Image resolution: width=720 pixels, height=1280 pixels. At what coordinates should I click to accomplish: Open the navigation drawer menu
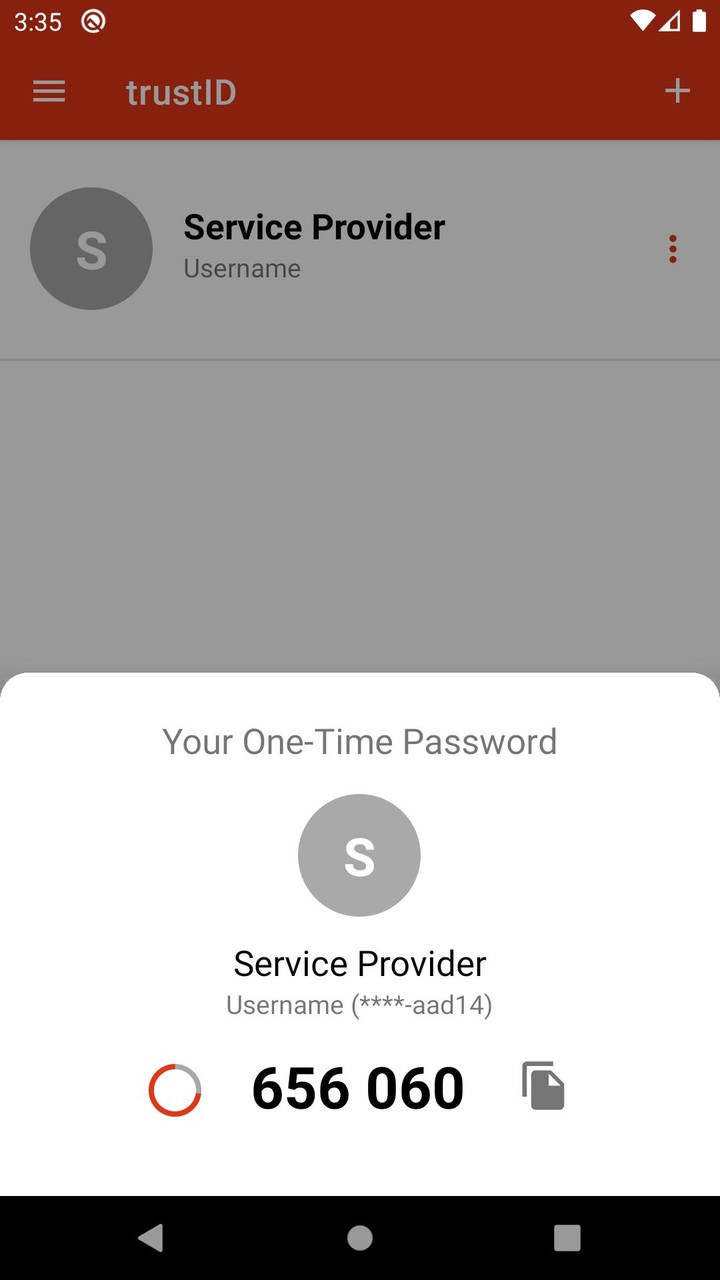48,91
